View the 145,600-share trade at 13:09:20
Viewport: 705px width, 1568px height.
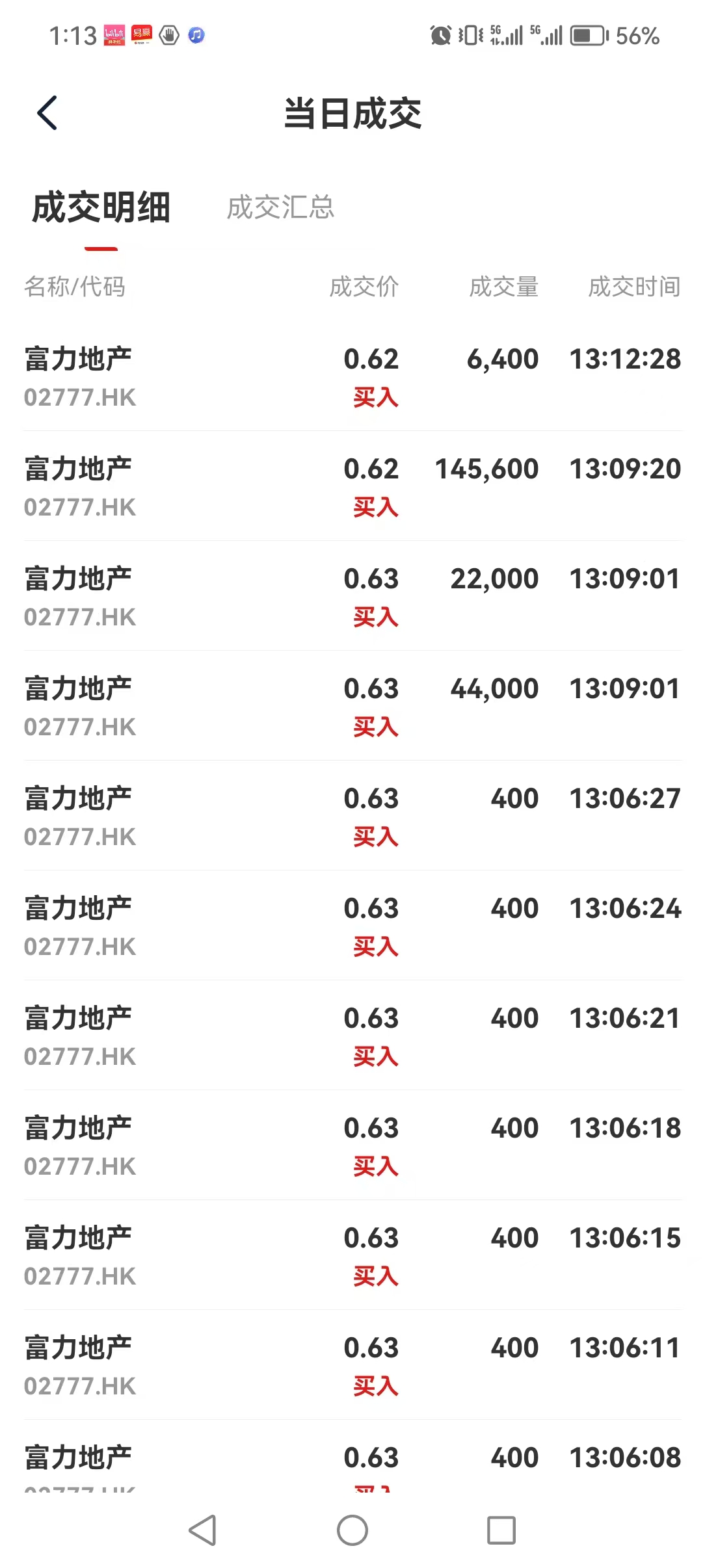[x=352, y=486]
